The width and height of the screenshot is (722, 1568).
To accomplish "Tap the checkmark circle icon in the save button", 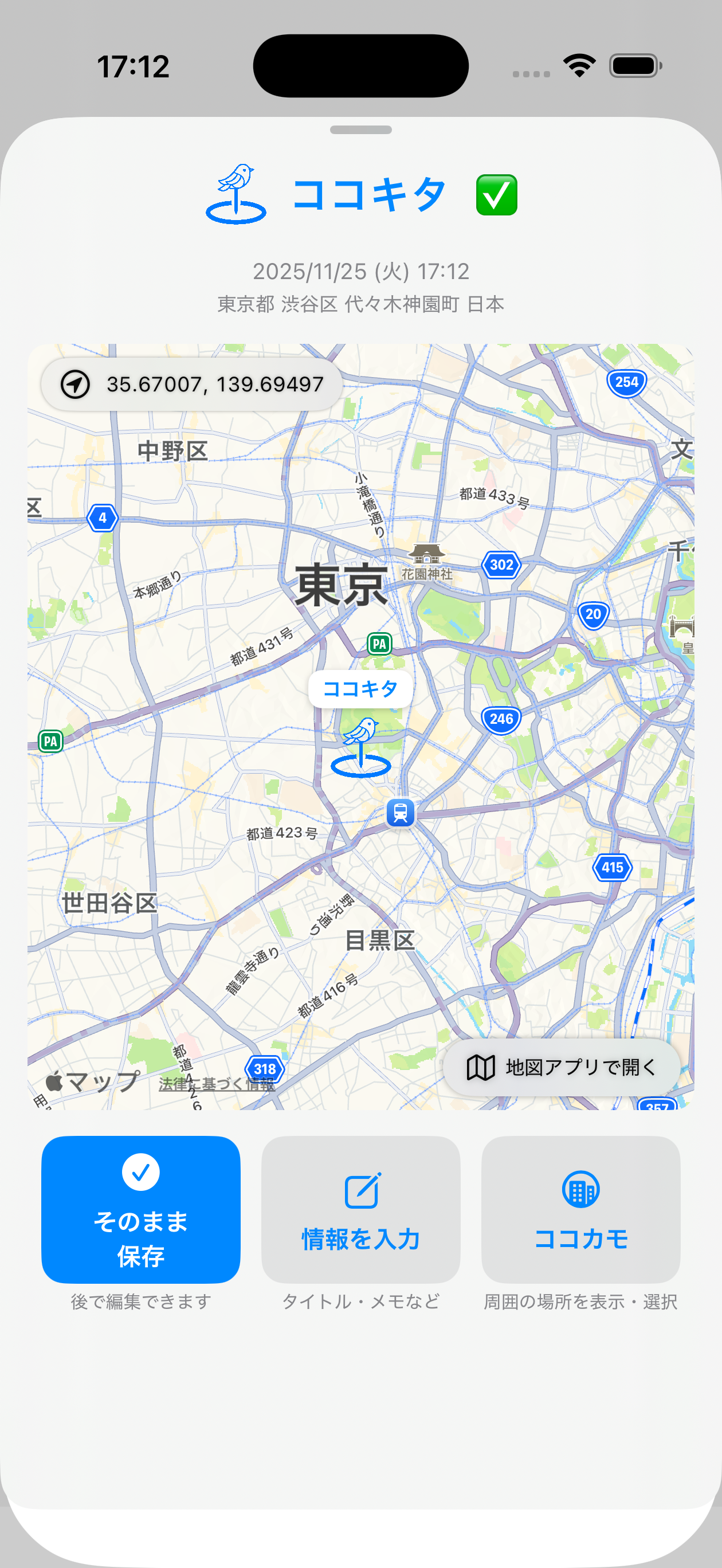I will pos(140,1171).
